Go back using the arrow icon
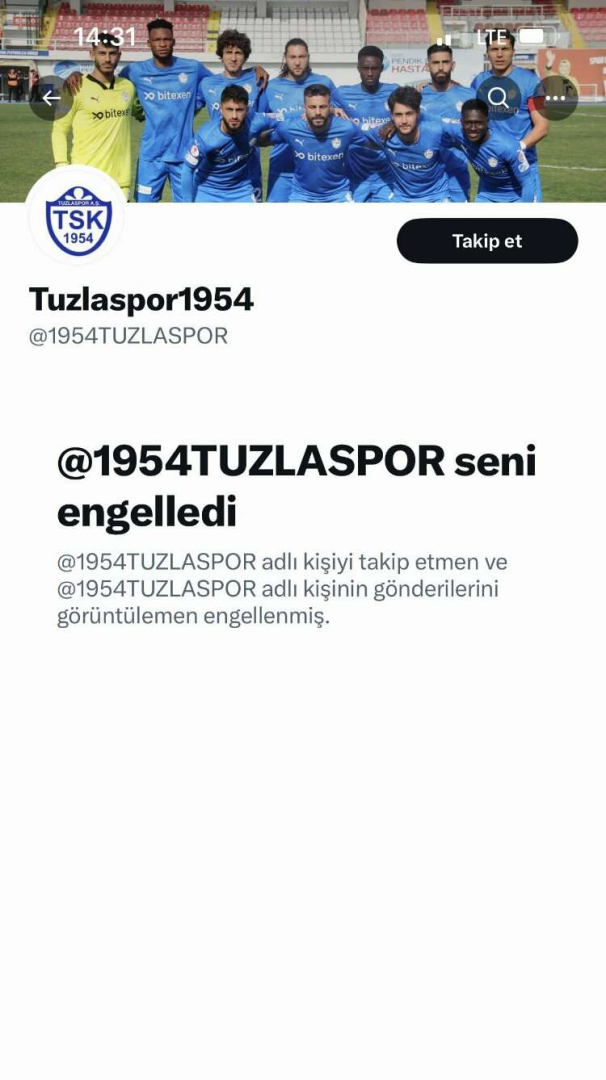This screenshot has width=606, height=1080. (51, 98)
